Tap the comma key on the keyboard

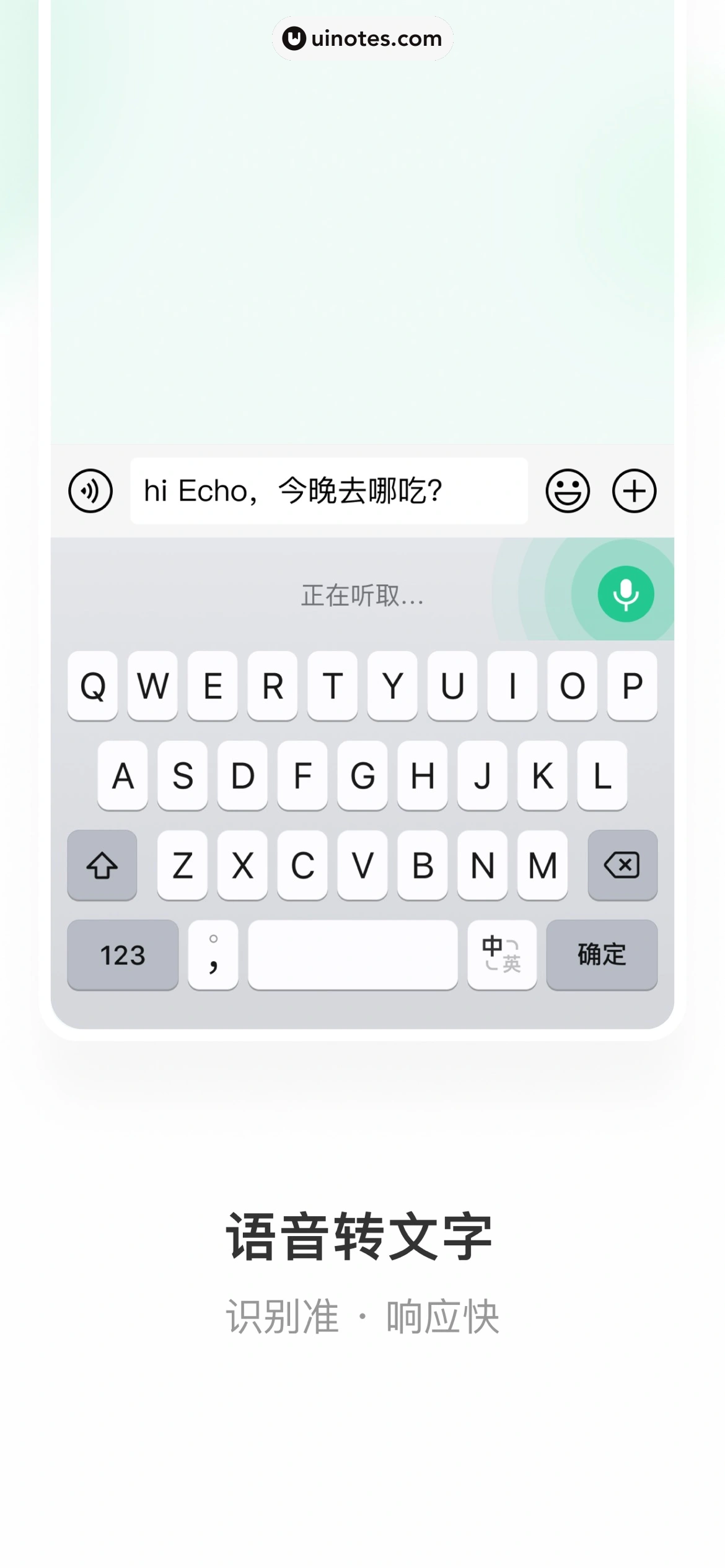[213, 956]
